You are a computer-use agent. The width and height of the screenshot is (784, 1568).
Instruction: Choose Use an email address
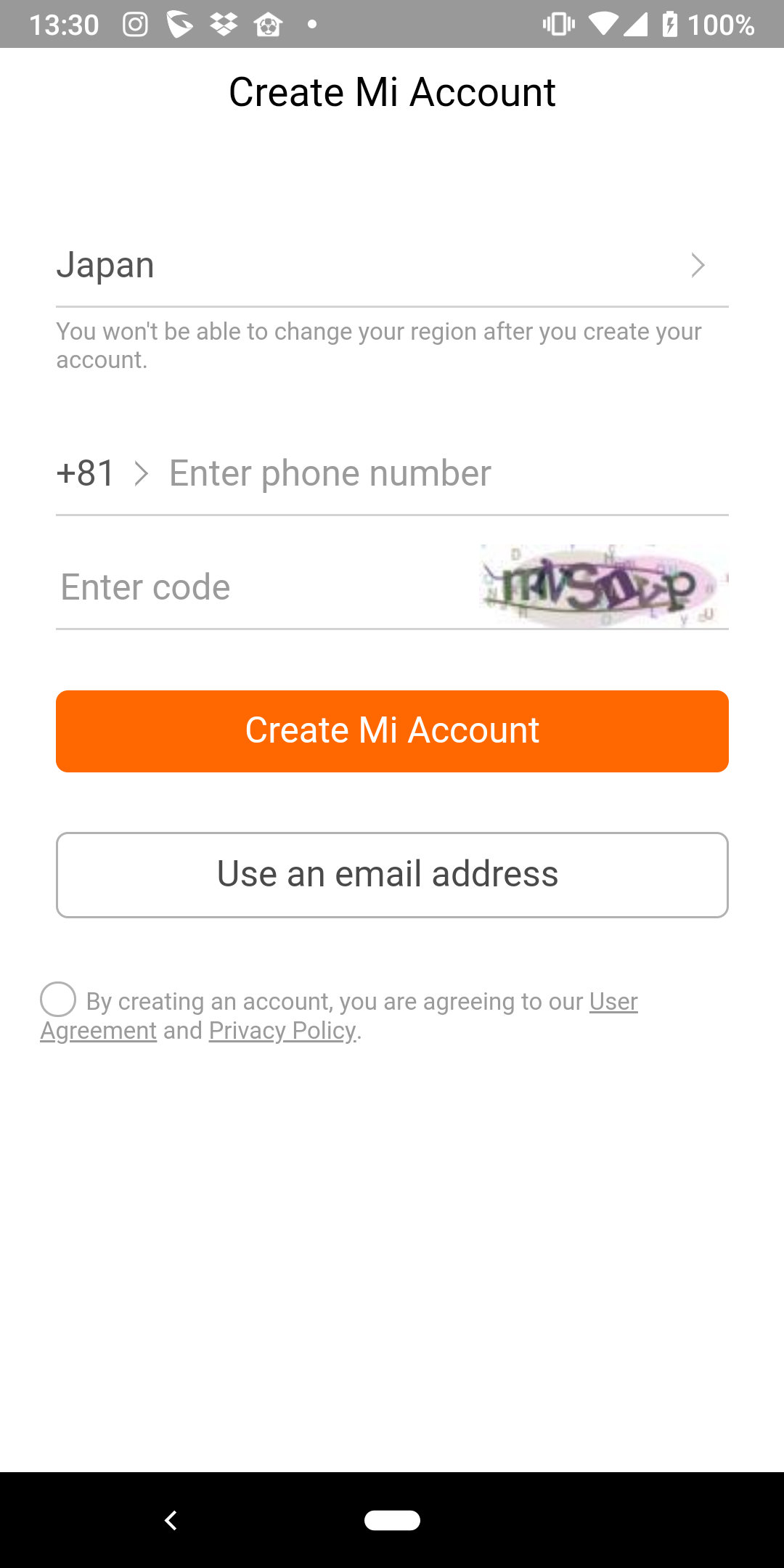(x=392, y=875)
